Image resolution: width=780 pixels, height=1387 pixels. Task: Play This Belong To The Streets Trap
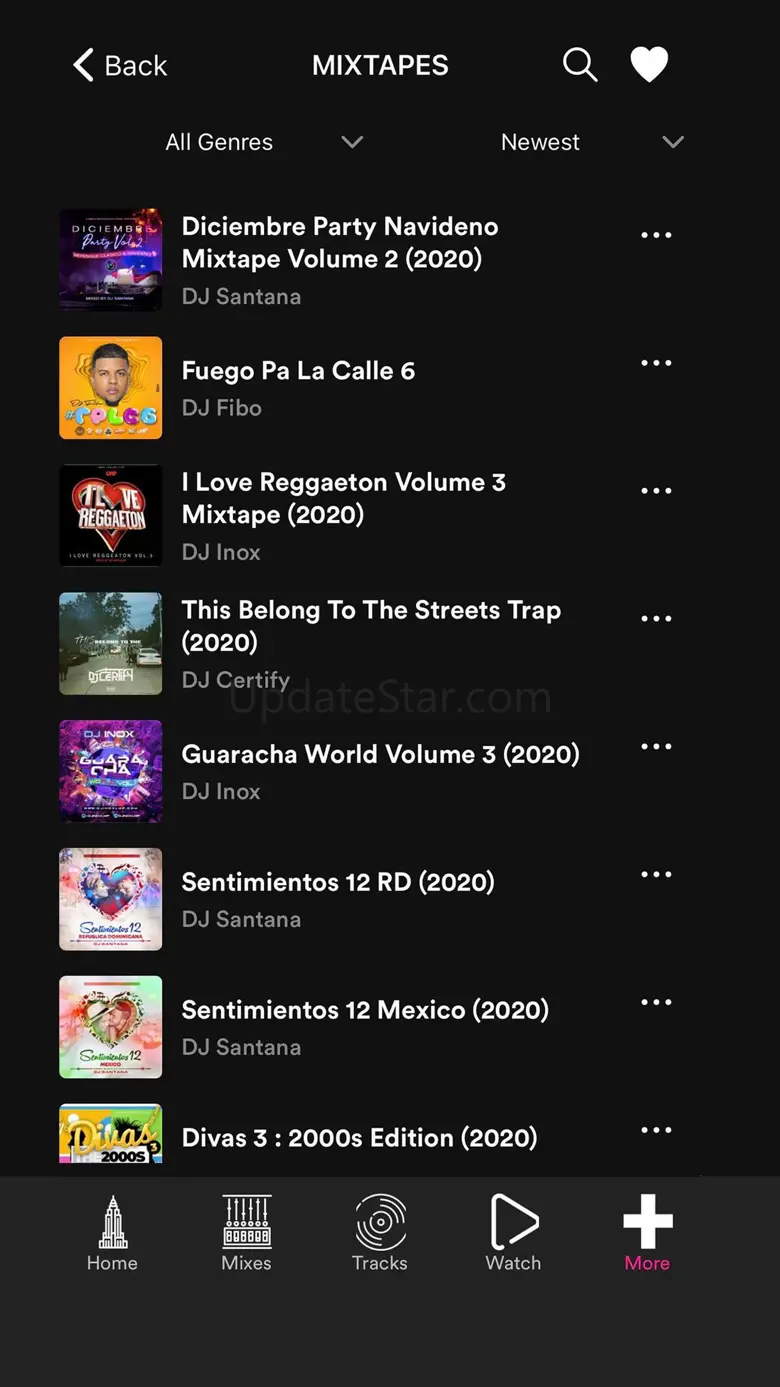(x=370, y=626)
